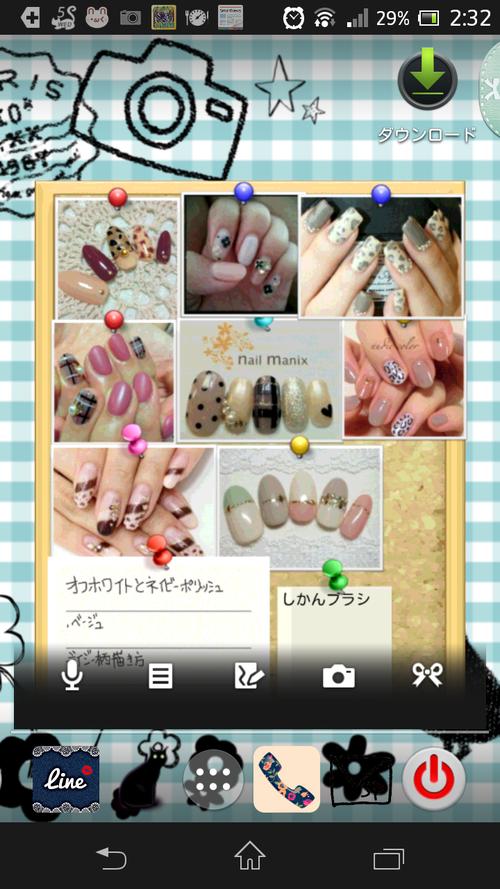Add a photo with camera icon
This screenshot has height=889, width=500.
coord(338,676)
